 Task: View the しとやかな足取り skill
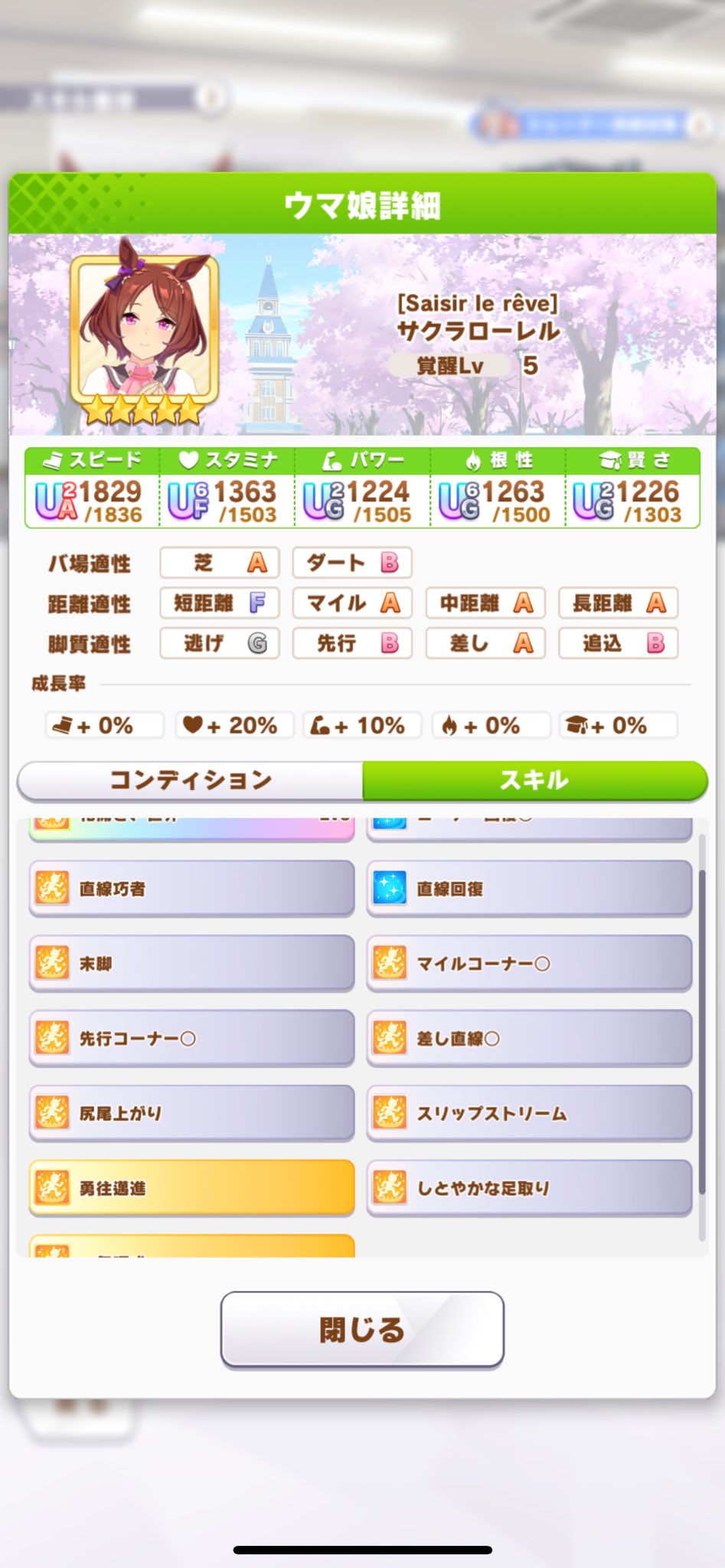click(x=529, y=1187)
